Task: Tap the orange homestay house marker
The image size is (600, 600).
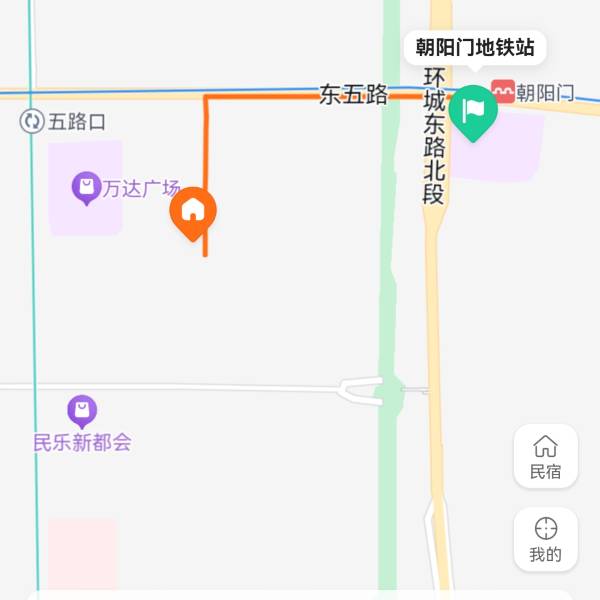Action: pos(193,212)
